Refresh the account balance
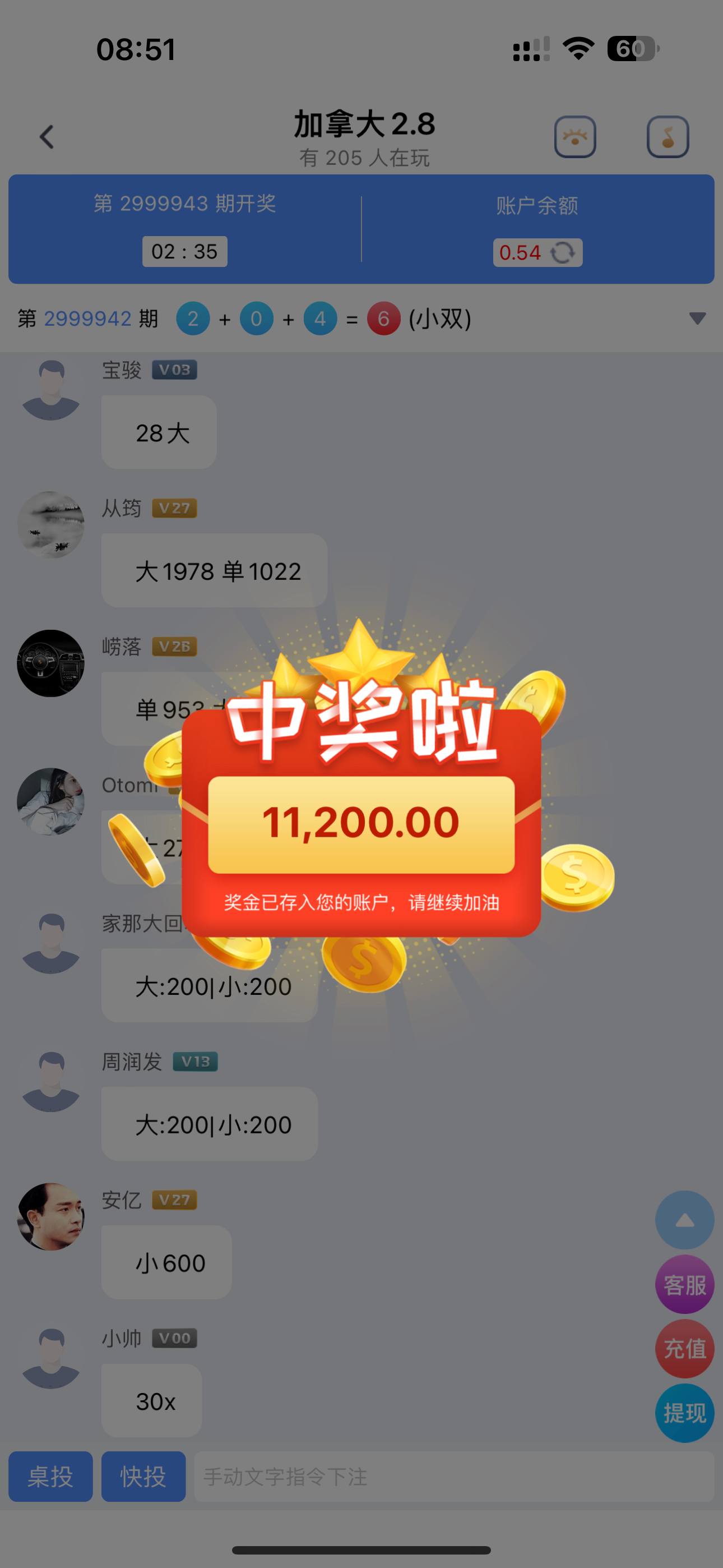Screen dimensions: 723x1568 563,252
